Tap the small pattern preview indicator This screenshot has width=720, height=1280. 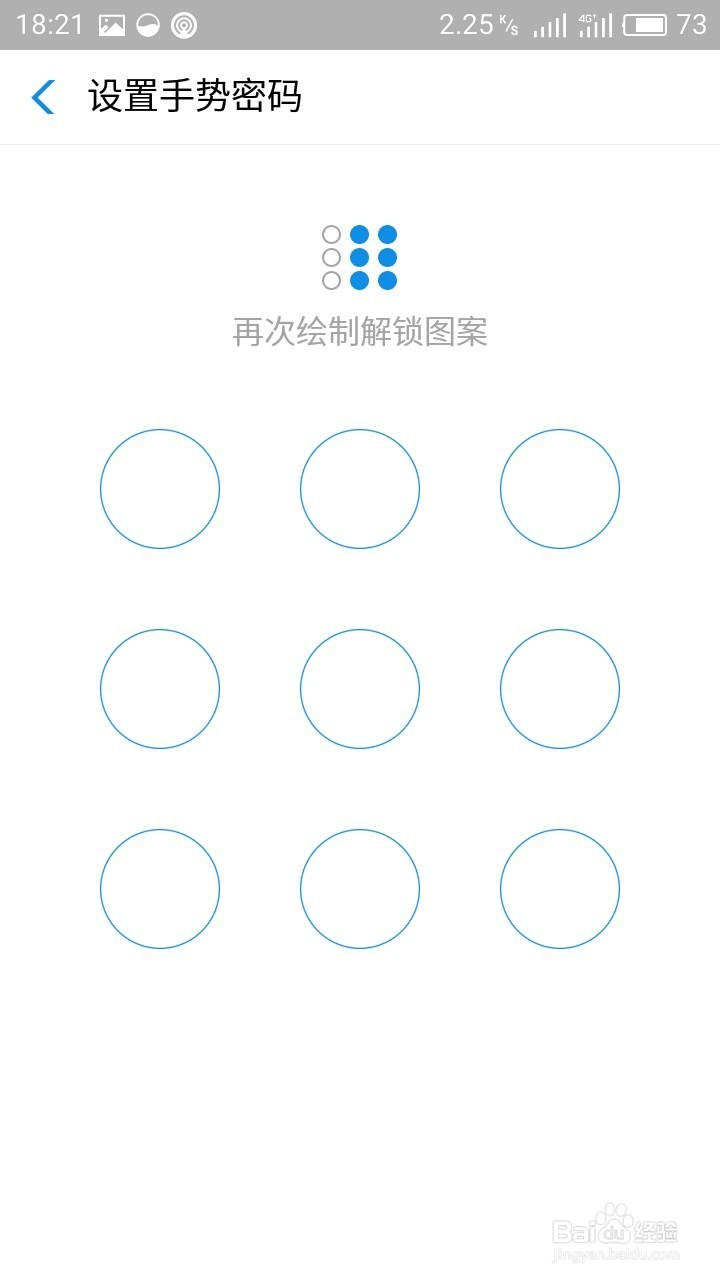coord(360,255)
